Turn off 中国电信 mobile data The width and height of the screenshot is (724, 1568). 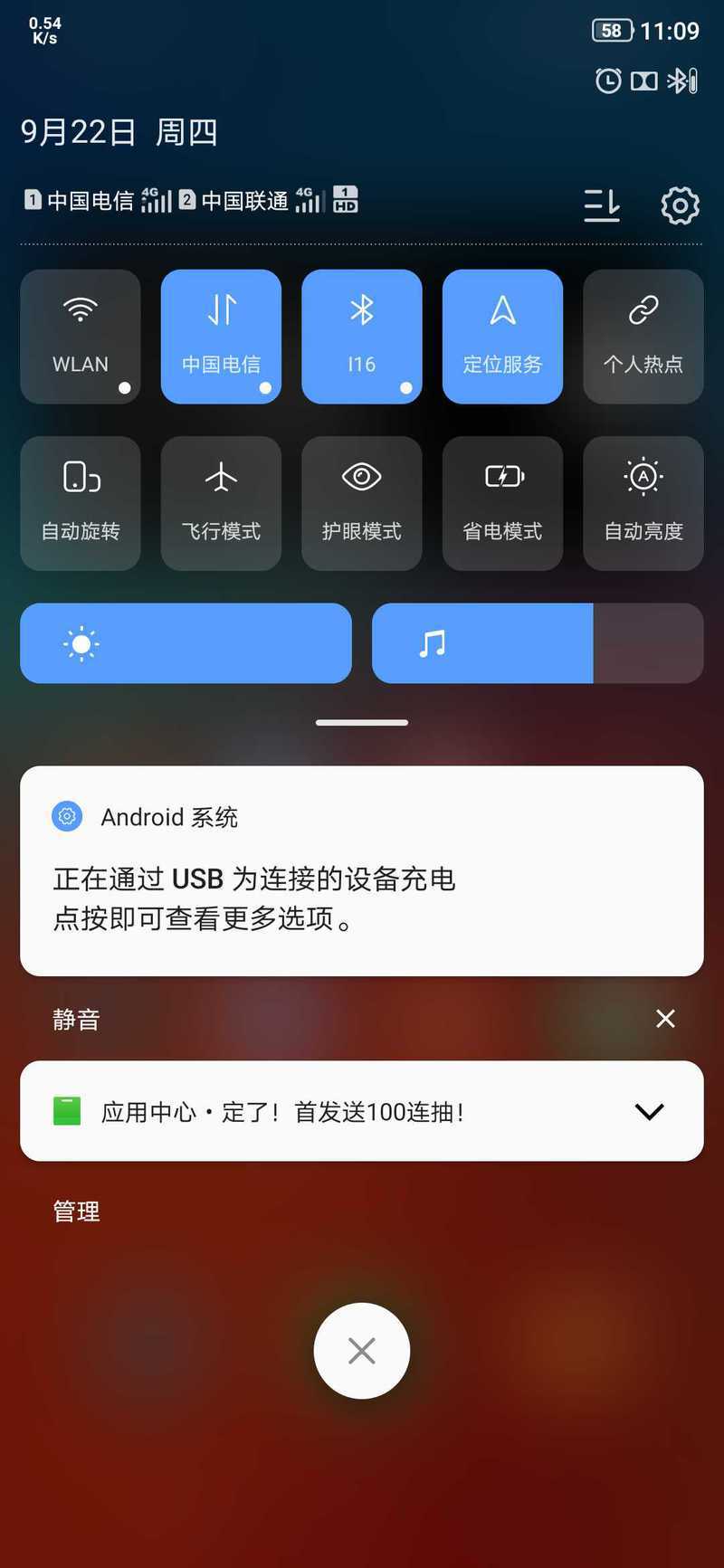[x=221, y=336]
